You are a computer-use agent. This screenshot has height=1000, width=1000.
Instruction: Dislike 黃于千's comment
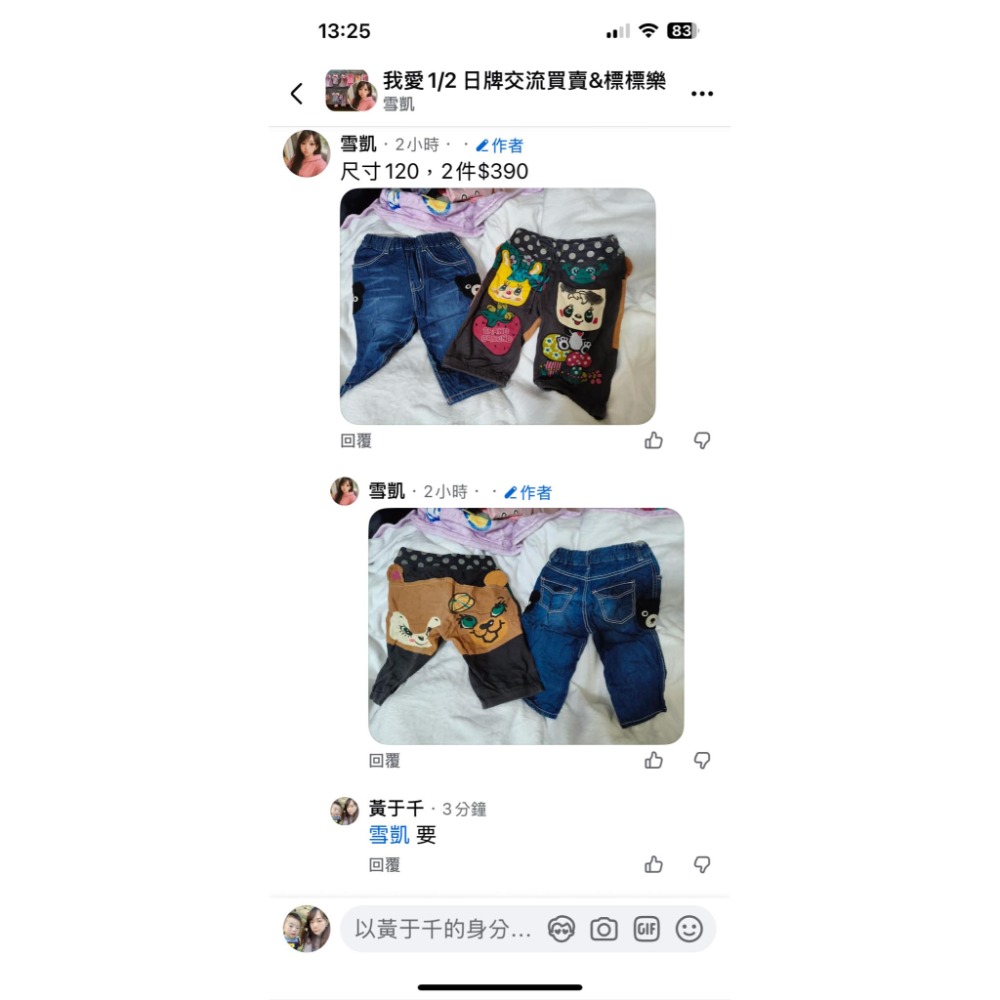click(x=702, y=865)
